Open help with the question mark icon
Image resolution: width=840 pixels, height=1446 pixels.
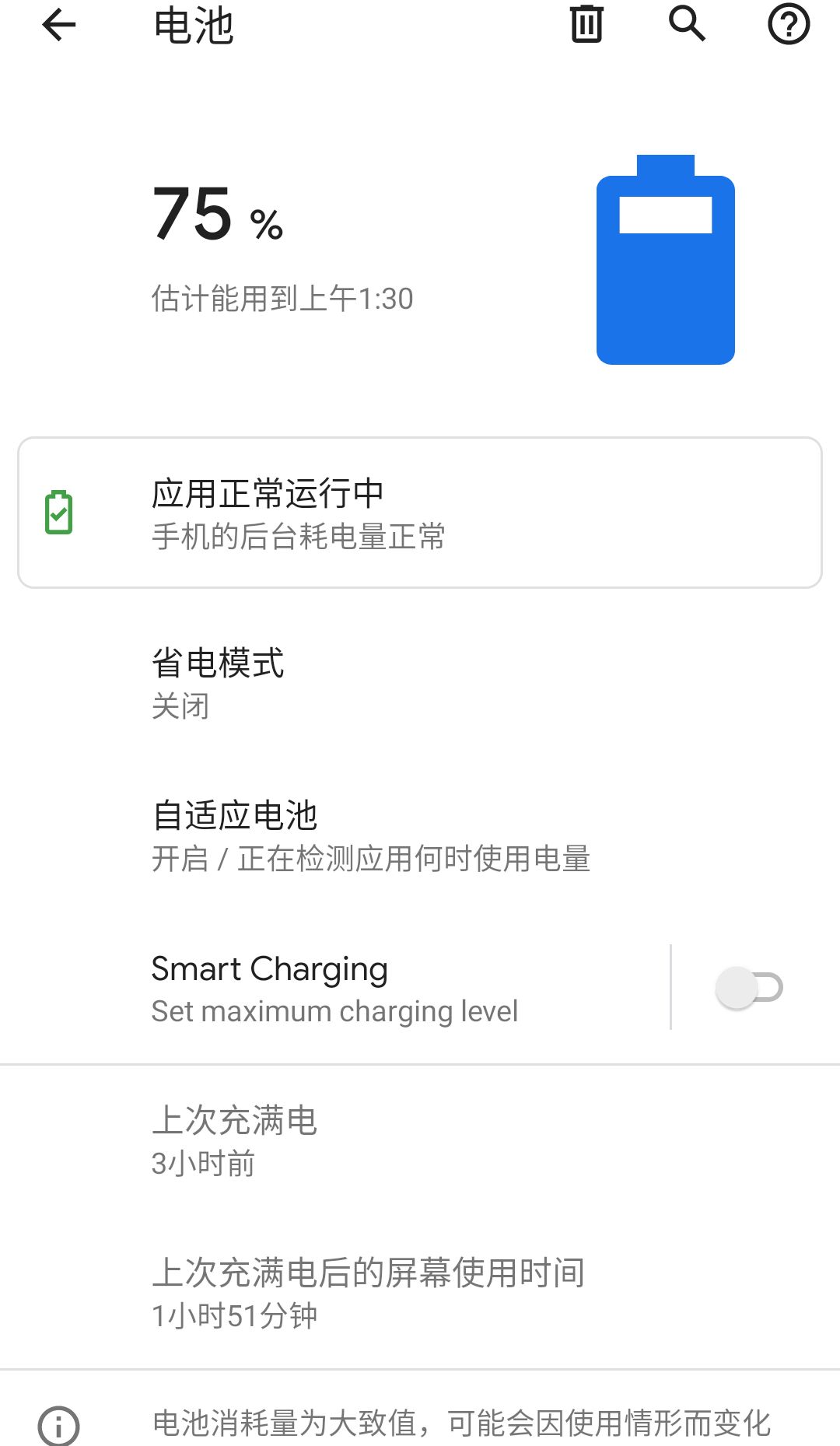click(x=789, y=23)
